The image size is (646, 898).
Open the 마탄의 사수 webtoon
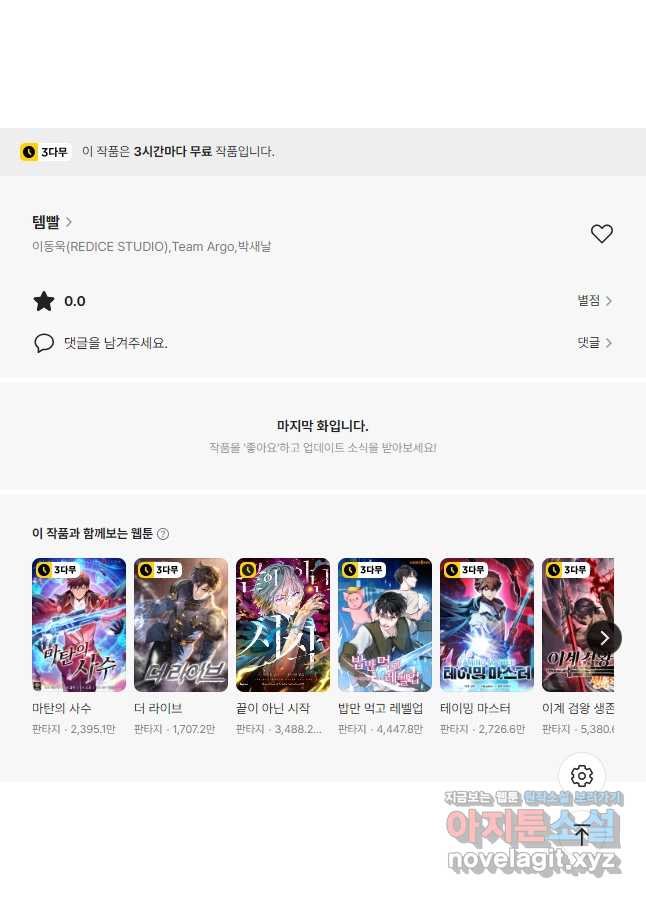(79, 625)
